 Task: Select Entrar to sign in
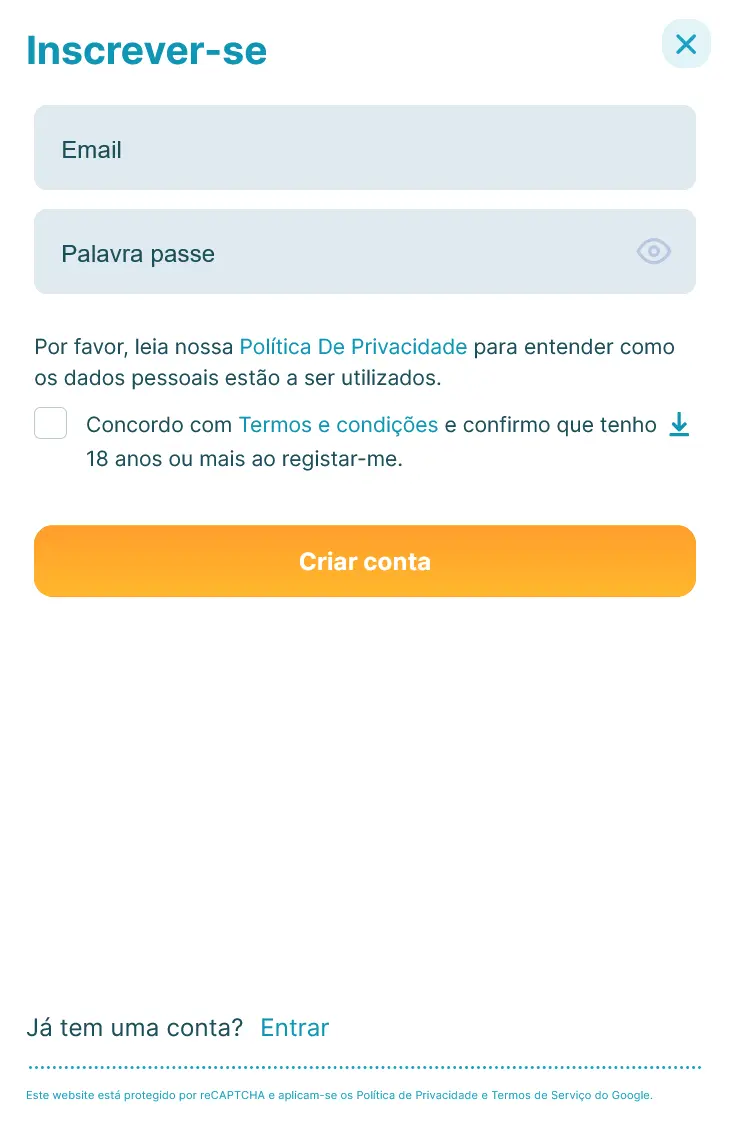(294, 1027)
